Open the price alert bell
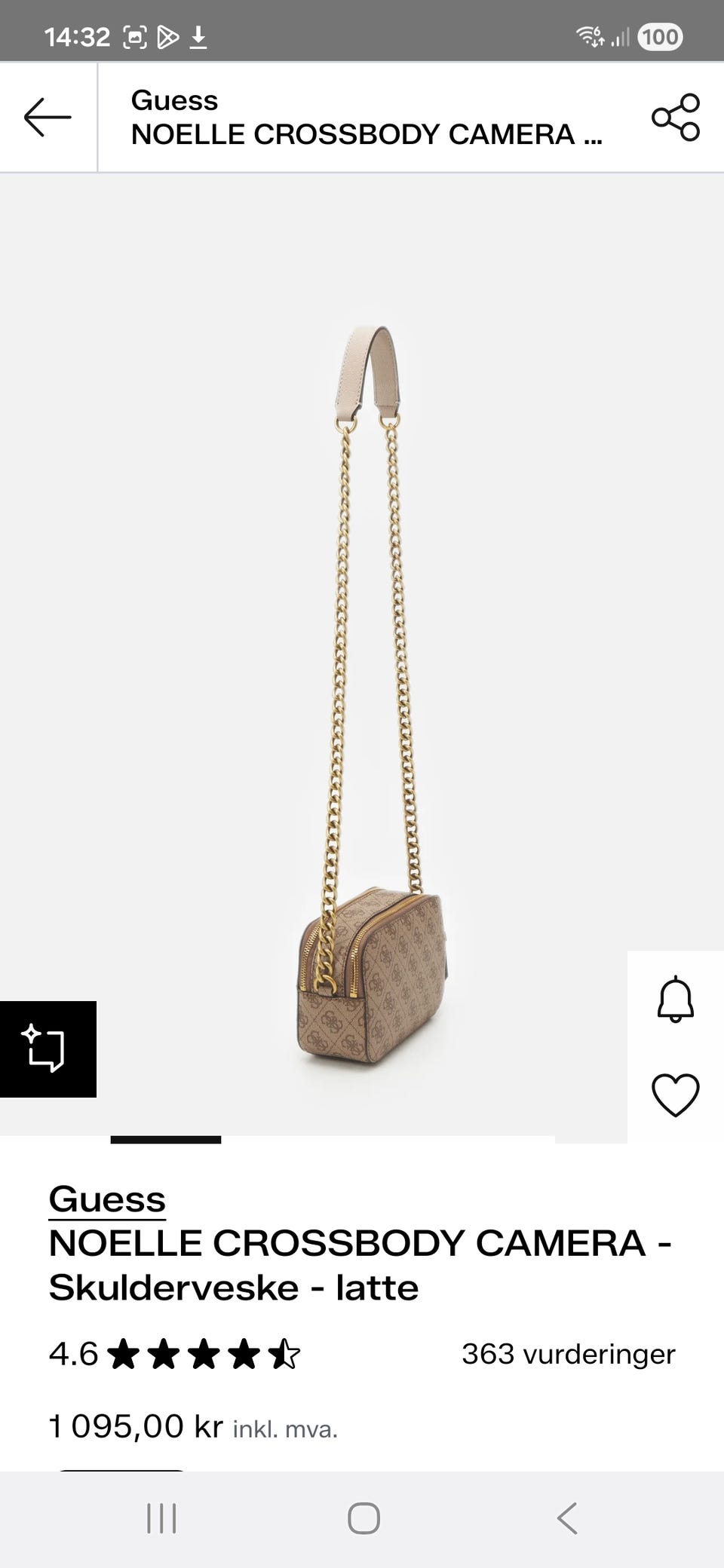 [675, 1000]
